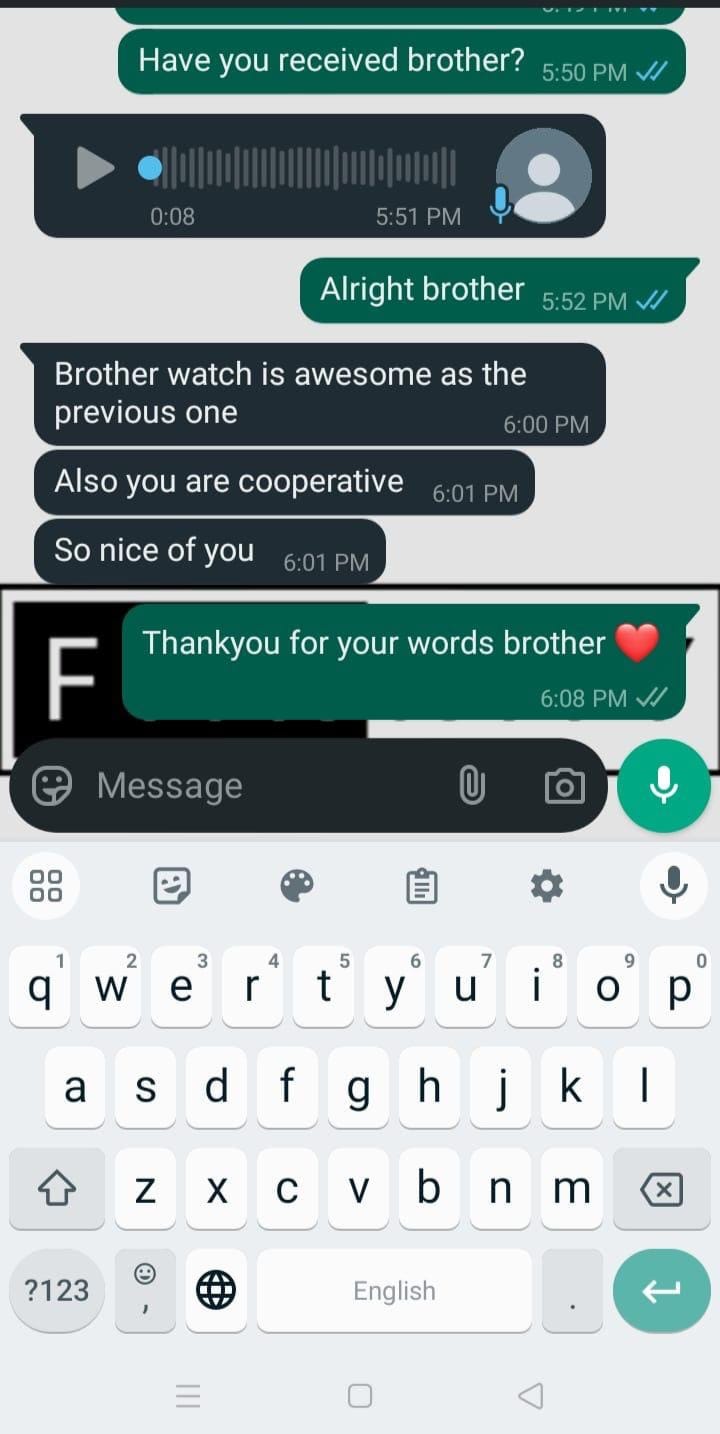Open the attachment paperclip menu
The image size is (720, 1434).
[471, 786]
